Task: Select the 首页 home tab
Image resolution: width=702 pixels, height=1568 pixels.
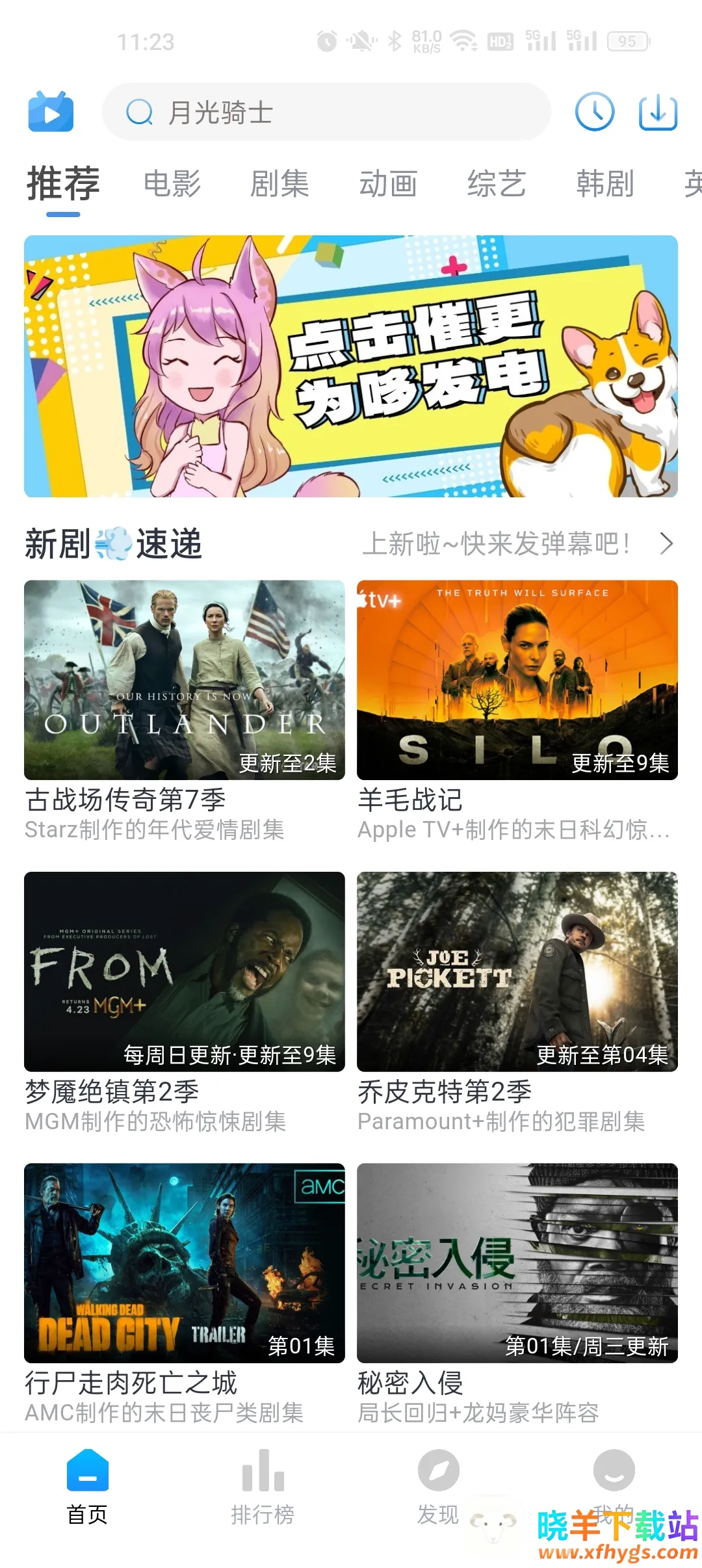Action: (88, 1487)
